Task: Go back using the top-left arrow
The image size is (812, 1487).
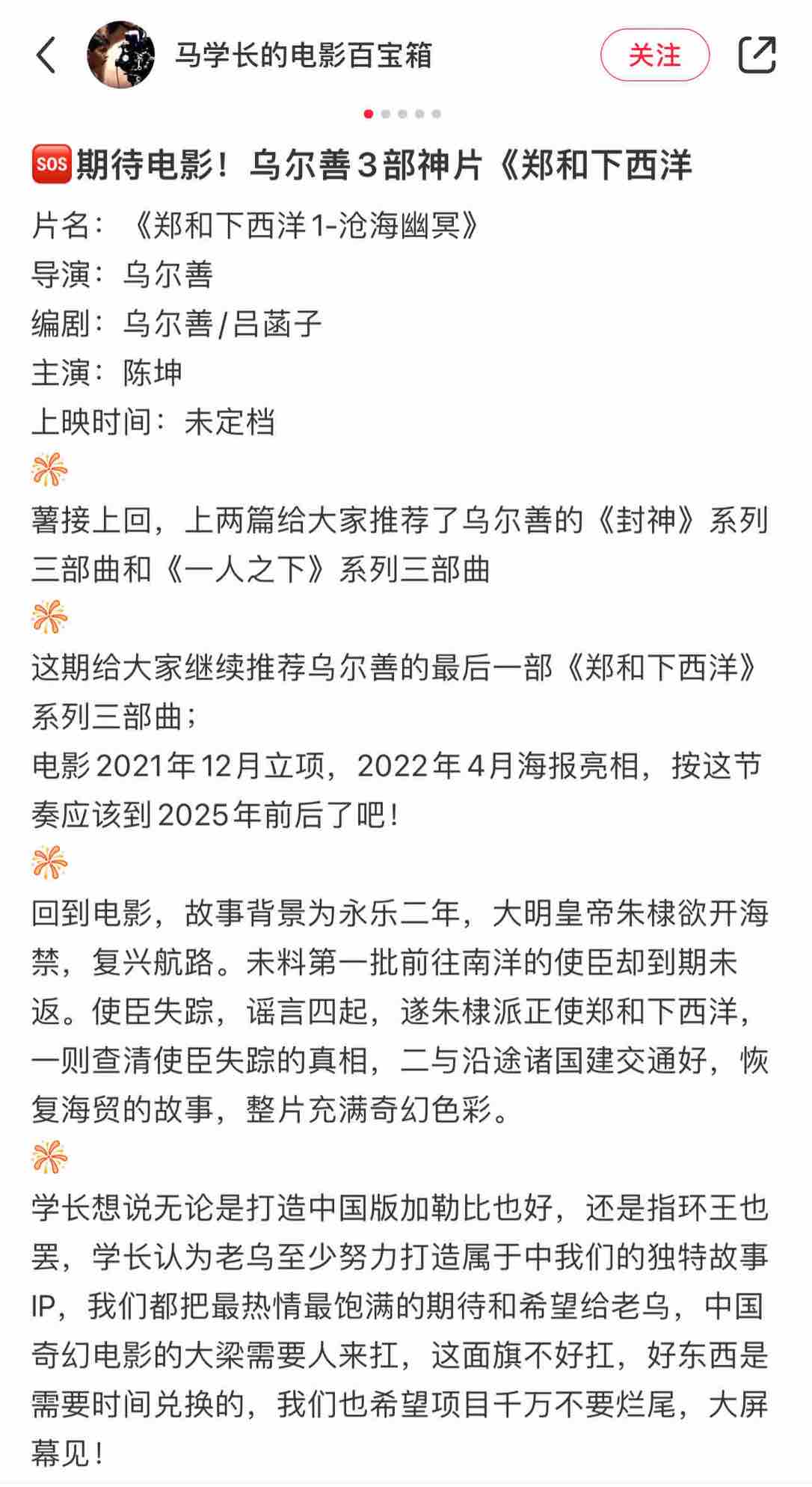Action: tap(46, 55)
